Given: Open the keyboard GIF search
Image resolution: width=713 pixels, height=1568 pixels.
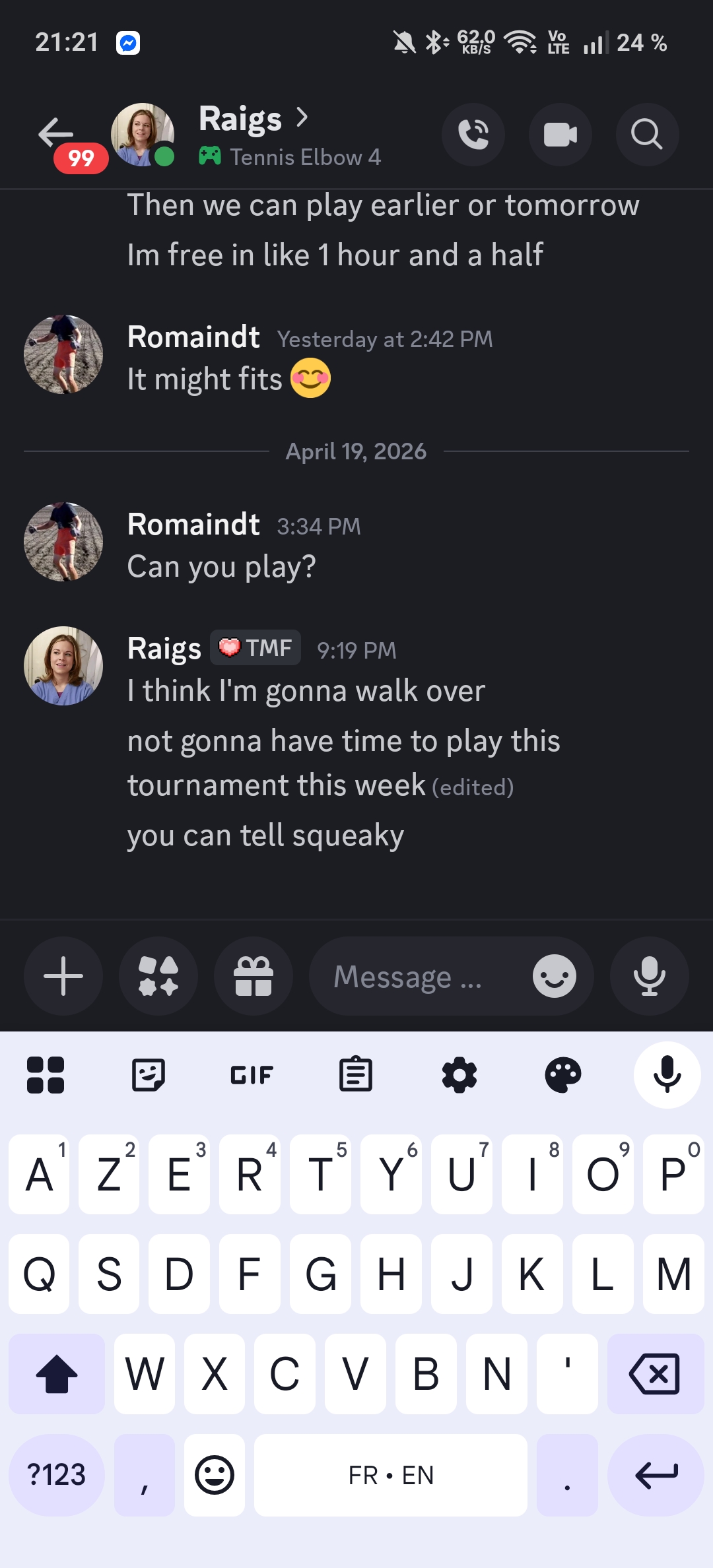Looking at the screenshot, I should (x=252, y=1075).
